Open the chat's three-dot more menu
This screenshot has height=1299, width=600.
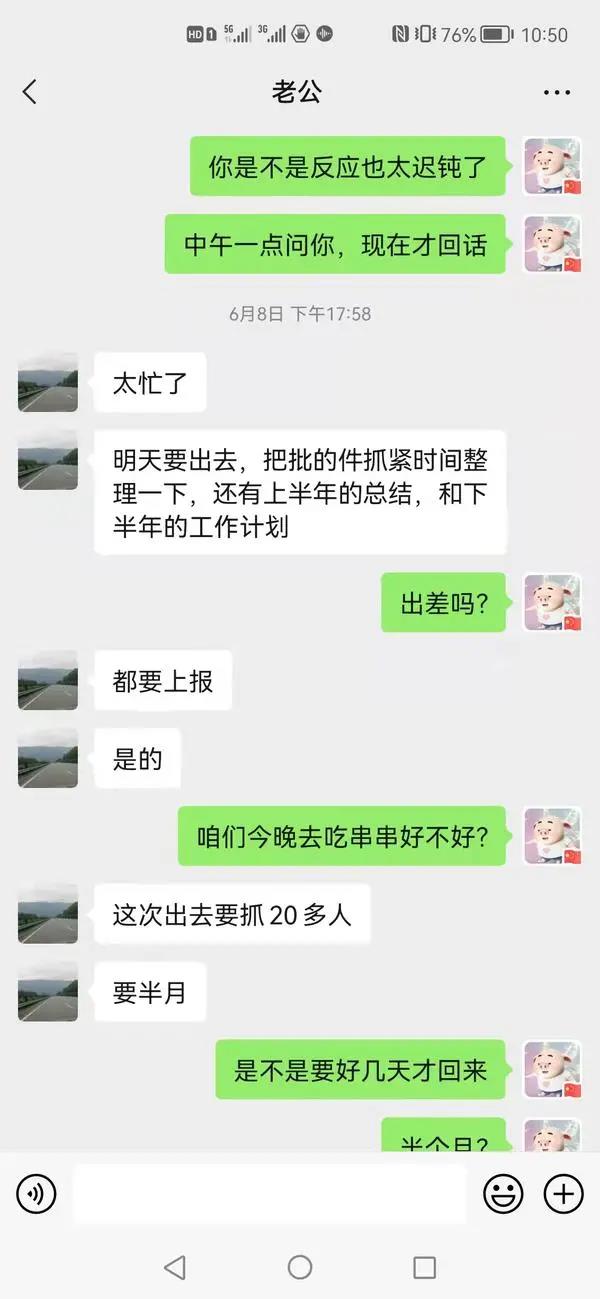click(556, 93)
